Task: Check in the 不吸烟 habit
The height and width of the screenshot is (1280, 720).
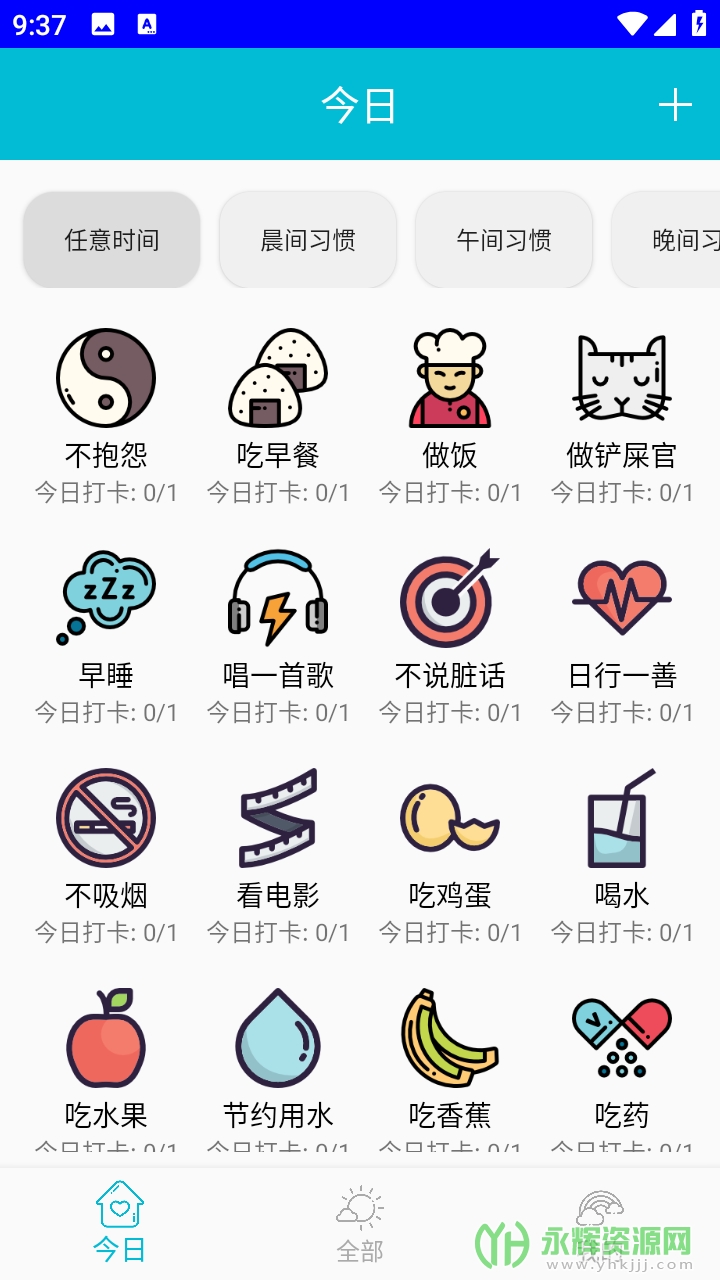Action: tap(106, 820)
